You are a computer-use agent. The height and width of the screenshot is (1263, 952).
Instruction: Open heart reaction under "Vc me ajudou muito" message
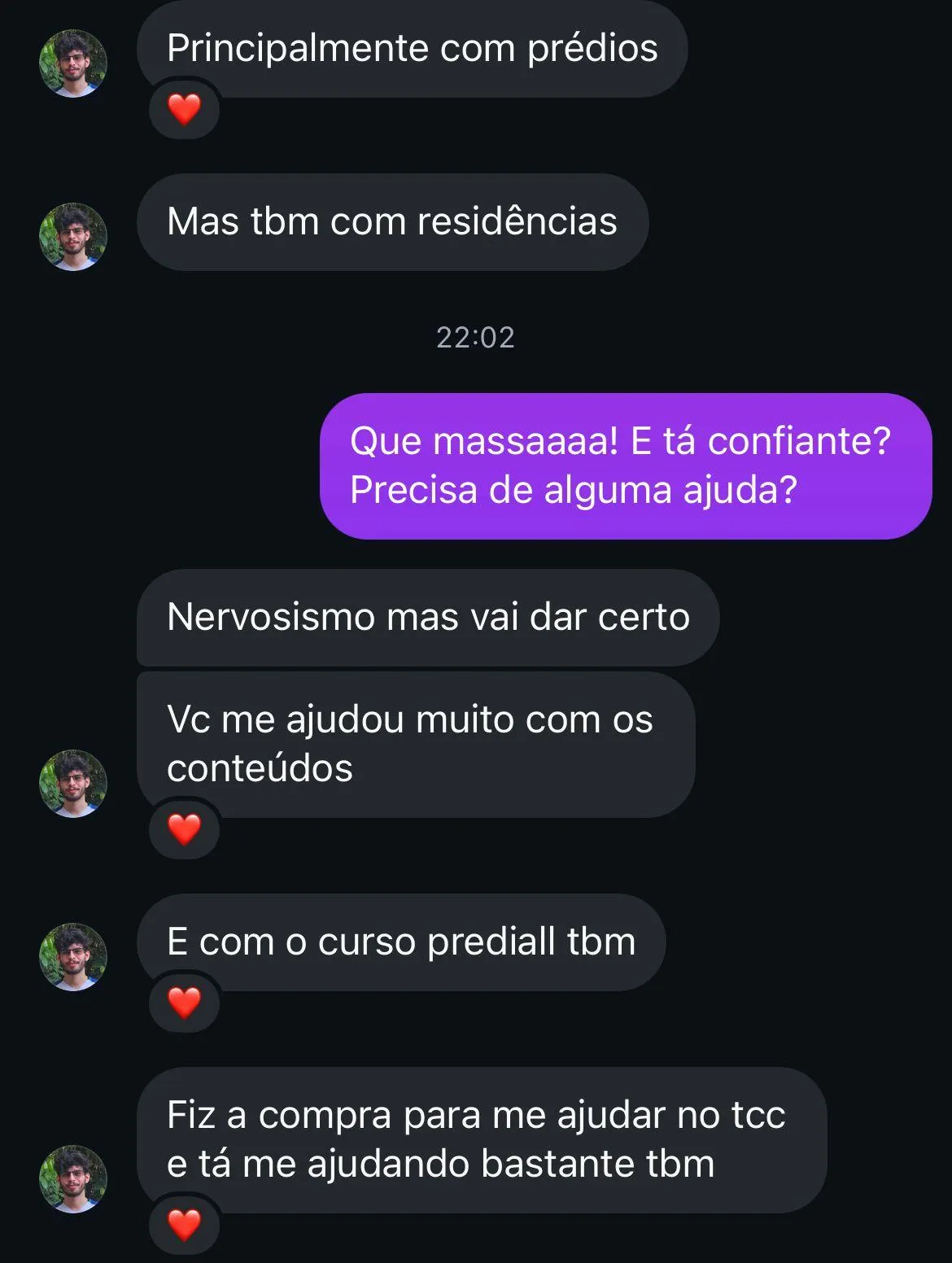pyautogui.click(x=184, y=829)
